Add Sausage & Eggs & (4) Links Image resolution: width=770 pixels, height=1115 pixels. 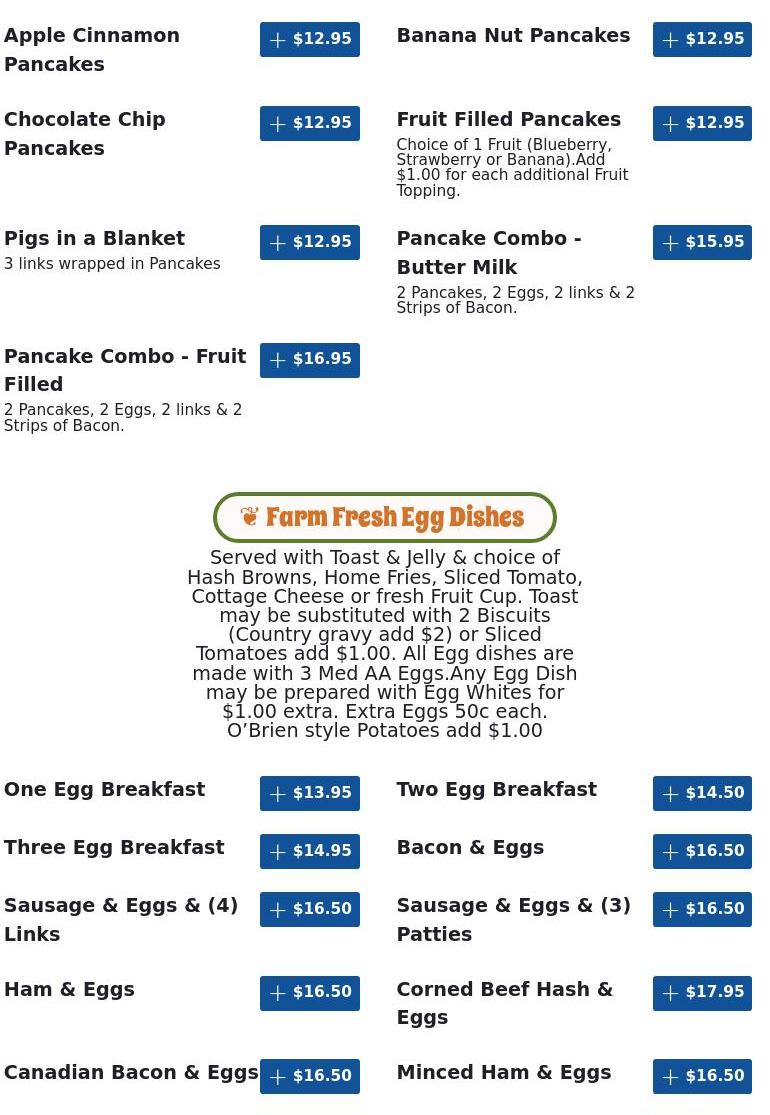[x=309, y=910]
